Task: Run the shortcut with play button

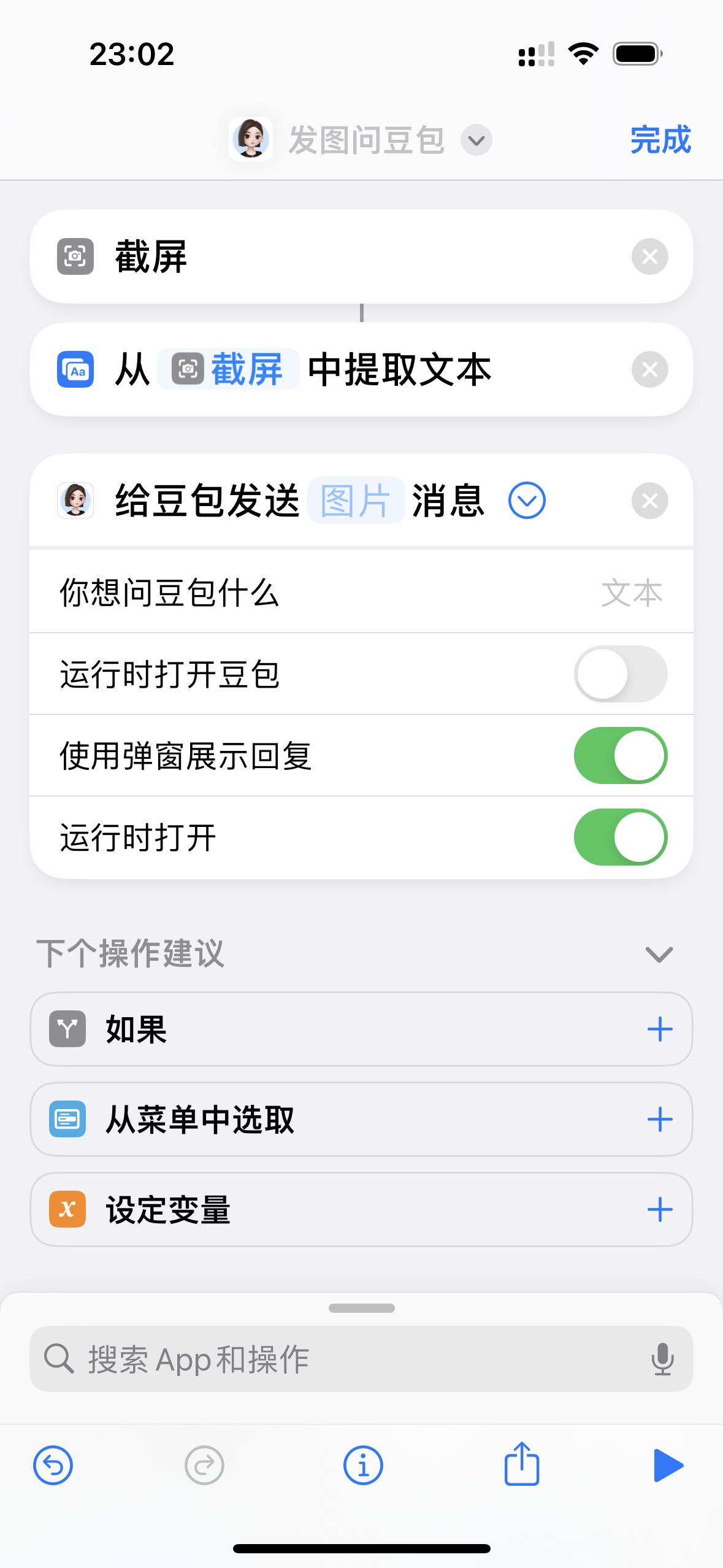Action: tap(668, 1466)
